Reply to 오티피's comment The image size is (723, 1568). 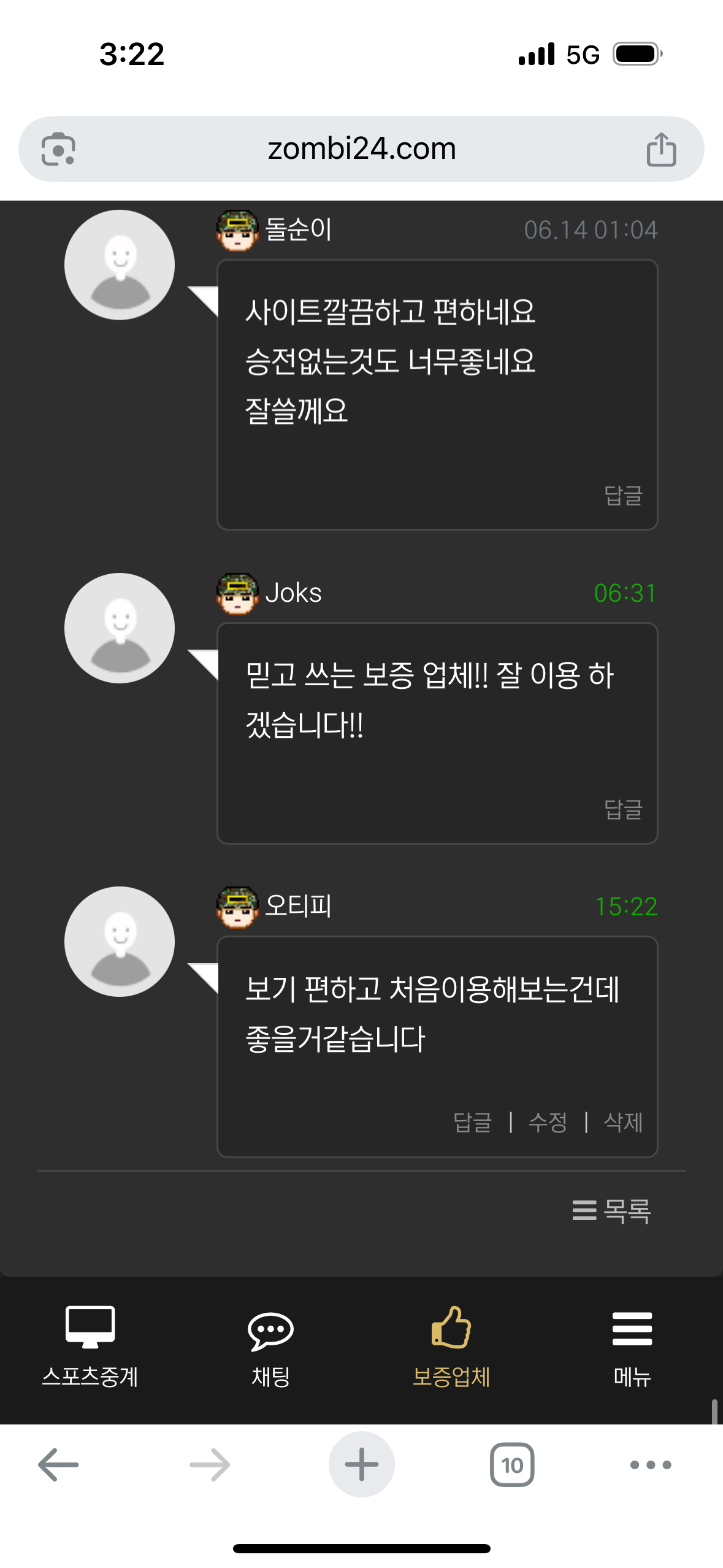tap(472, 1122)
